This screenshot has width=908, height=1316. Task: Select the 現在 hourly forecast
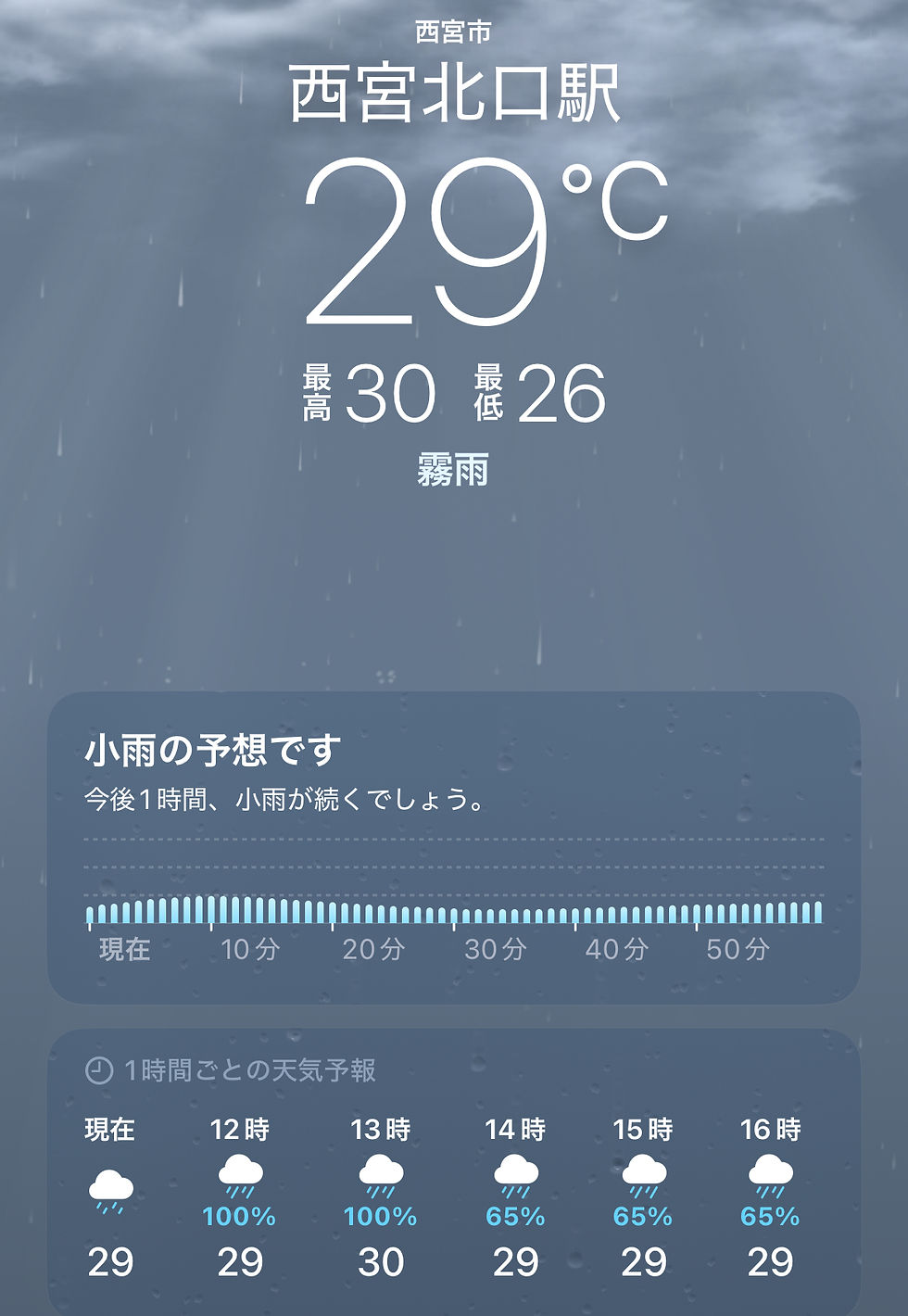[110, 1196]
